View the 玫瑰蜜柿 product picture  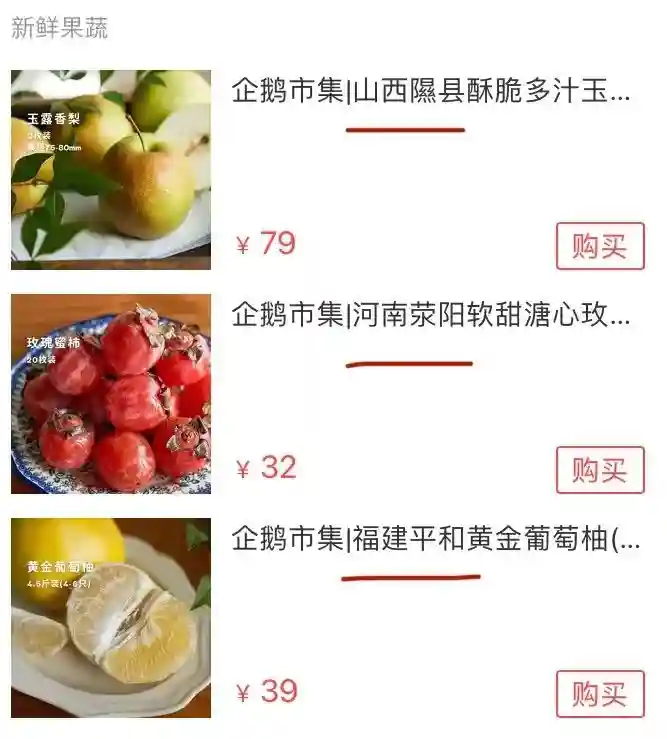click(x=111, y=394)
